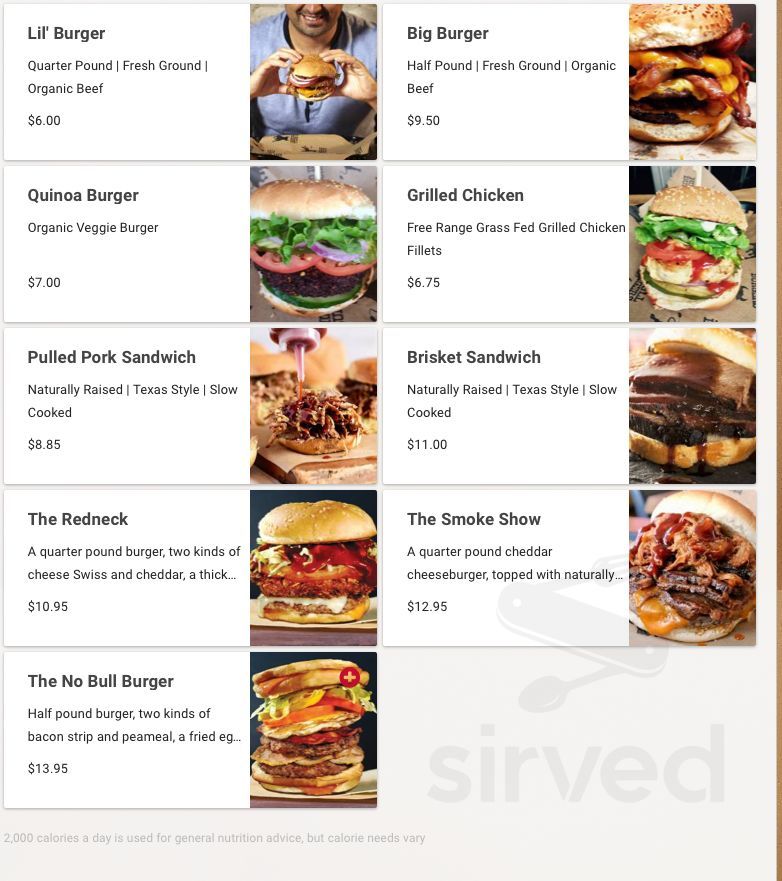Screen dimensions: 782x881
Task: Click the Brisket Sandwich photo
Action: (x=692, y=405)
